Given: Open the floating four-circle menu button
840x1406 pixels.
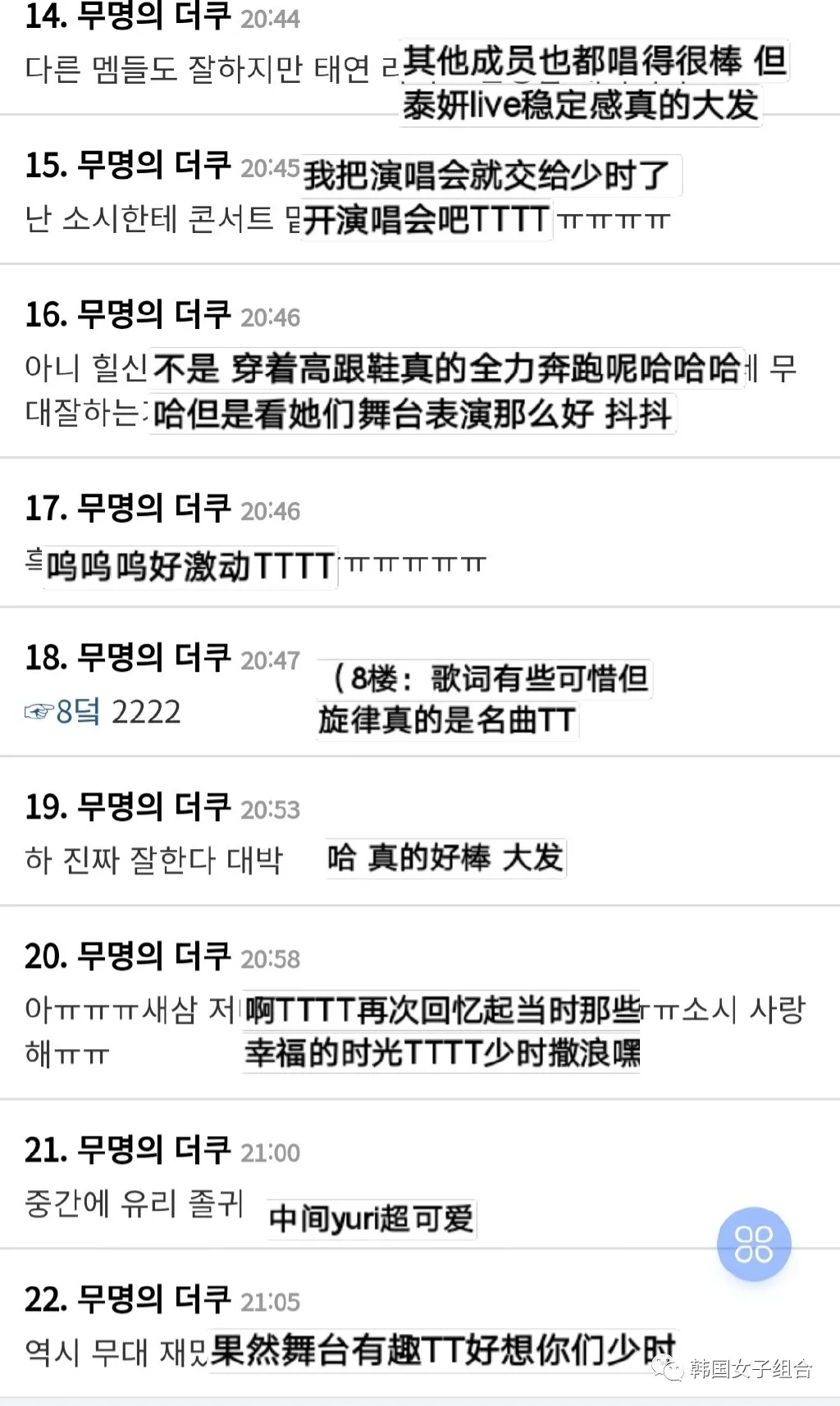Looking at the screenshot, I should pos(753,1244).
